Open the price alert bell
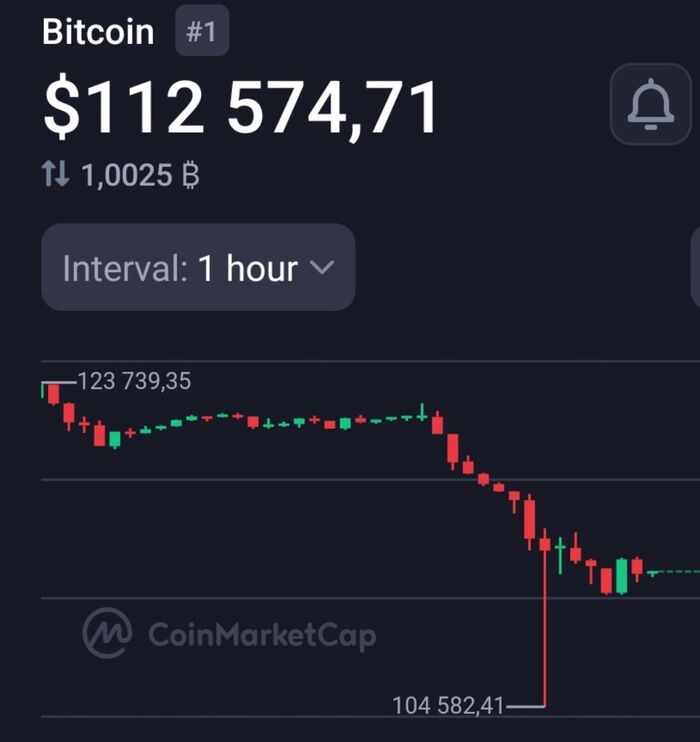Viewport: 700px width, 742px height. coord(650,104)
